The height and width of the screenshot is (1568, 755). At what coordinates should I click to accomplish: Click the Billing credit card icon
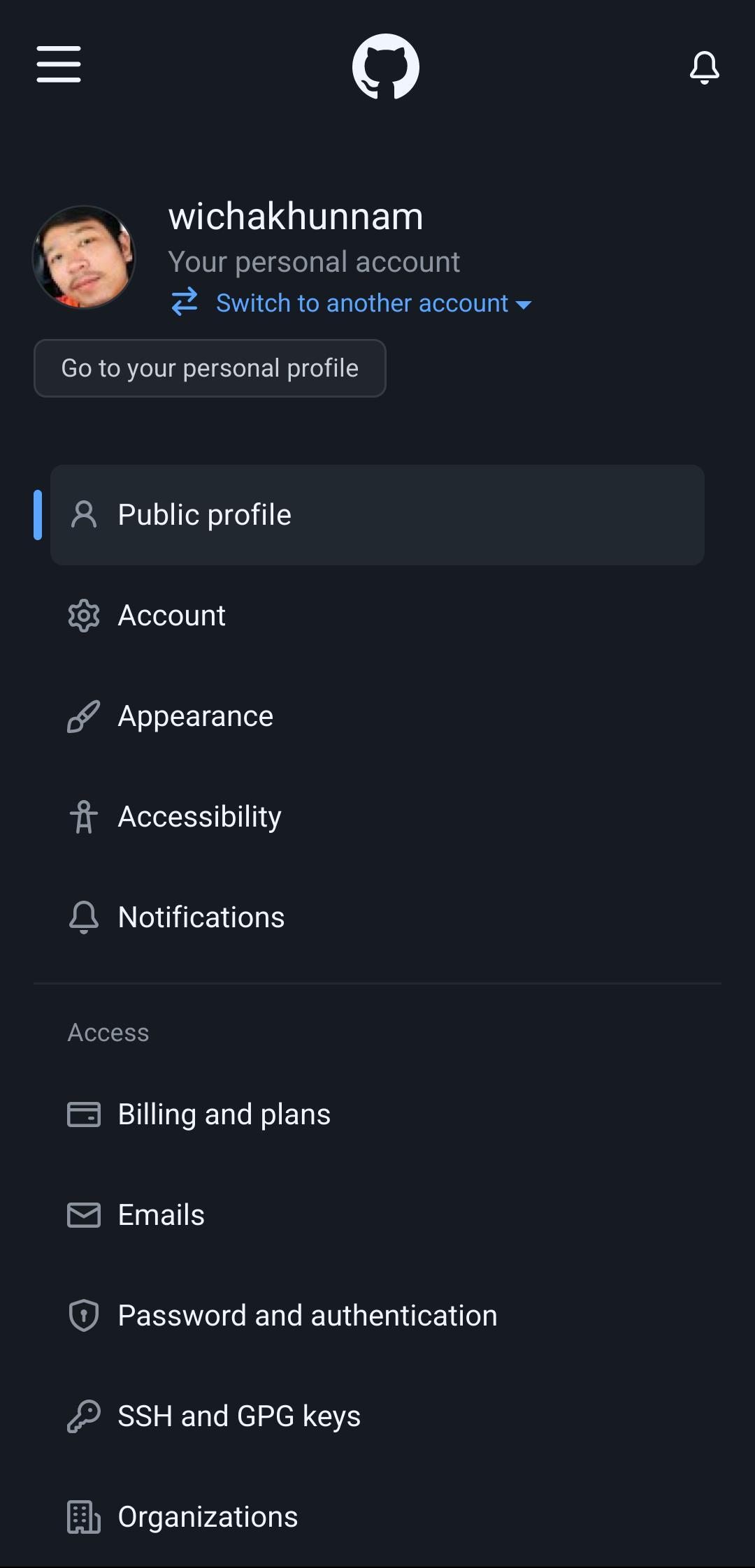[83, 1114]
